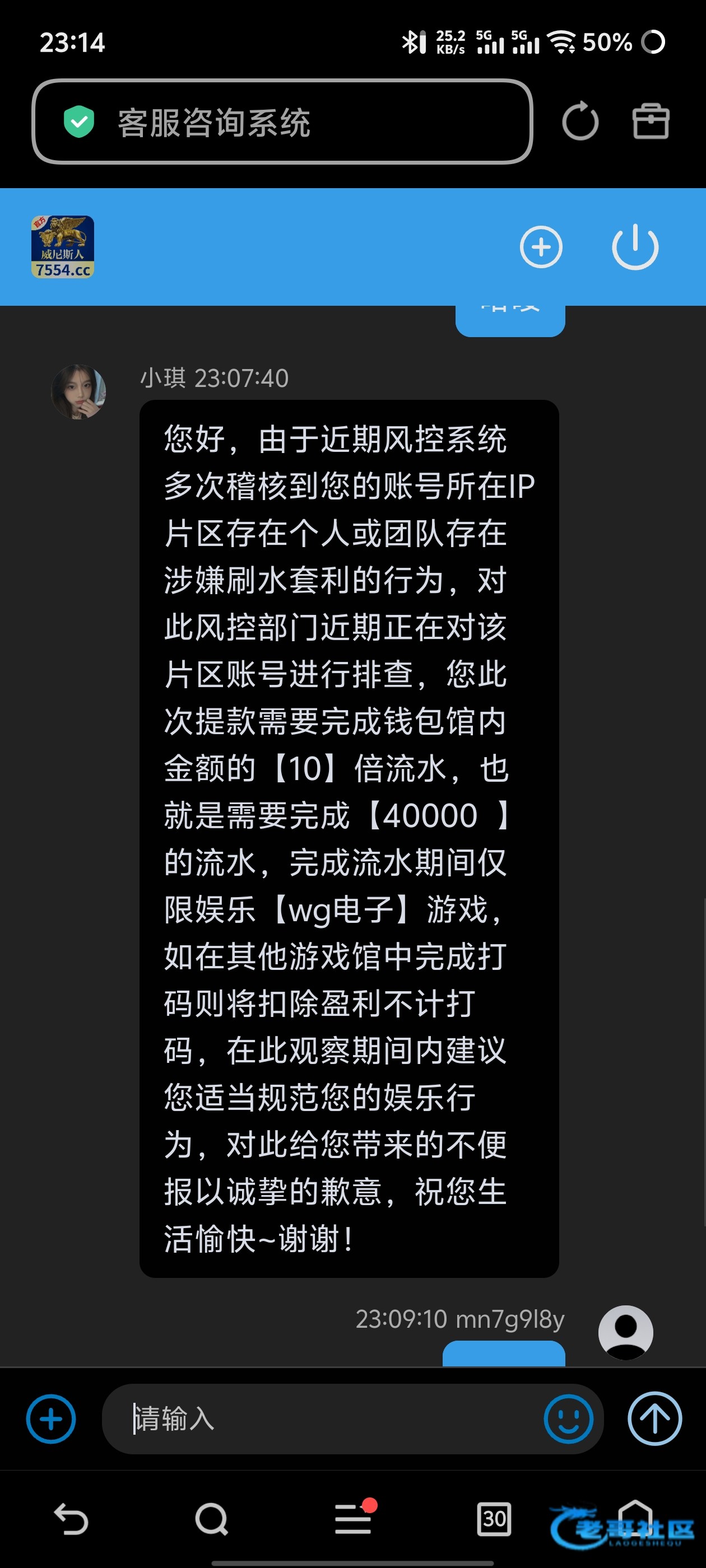
Task: Go back using the browser back arrow
Action: [71, 1519]
